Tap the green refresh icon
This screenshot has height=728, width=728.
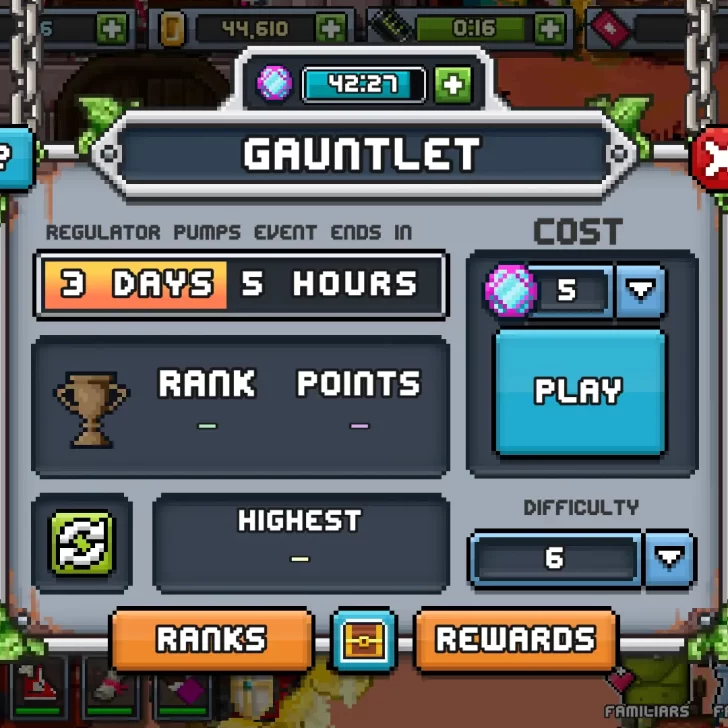click(x=82, y=543)
